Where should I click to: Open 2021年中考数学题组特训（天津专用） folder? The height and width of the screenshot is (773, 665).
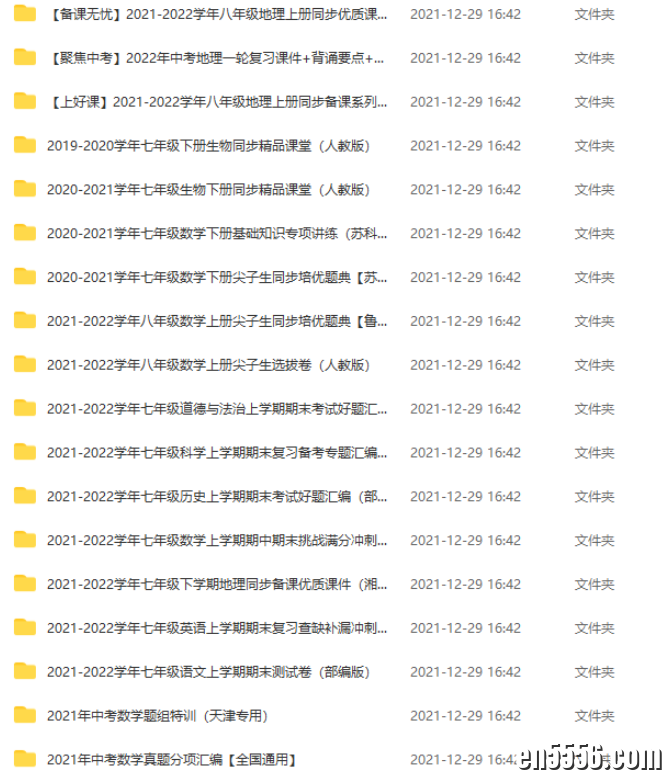point(157,716)
